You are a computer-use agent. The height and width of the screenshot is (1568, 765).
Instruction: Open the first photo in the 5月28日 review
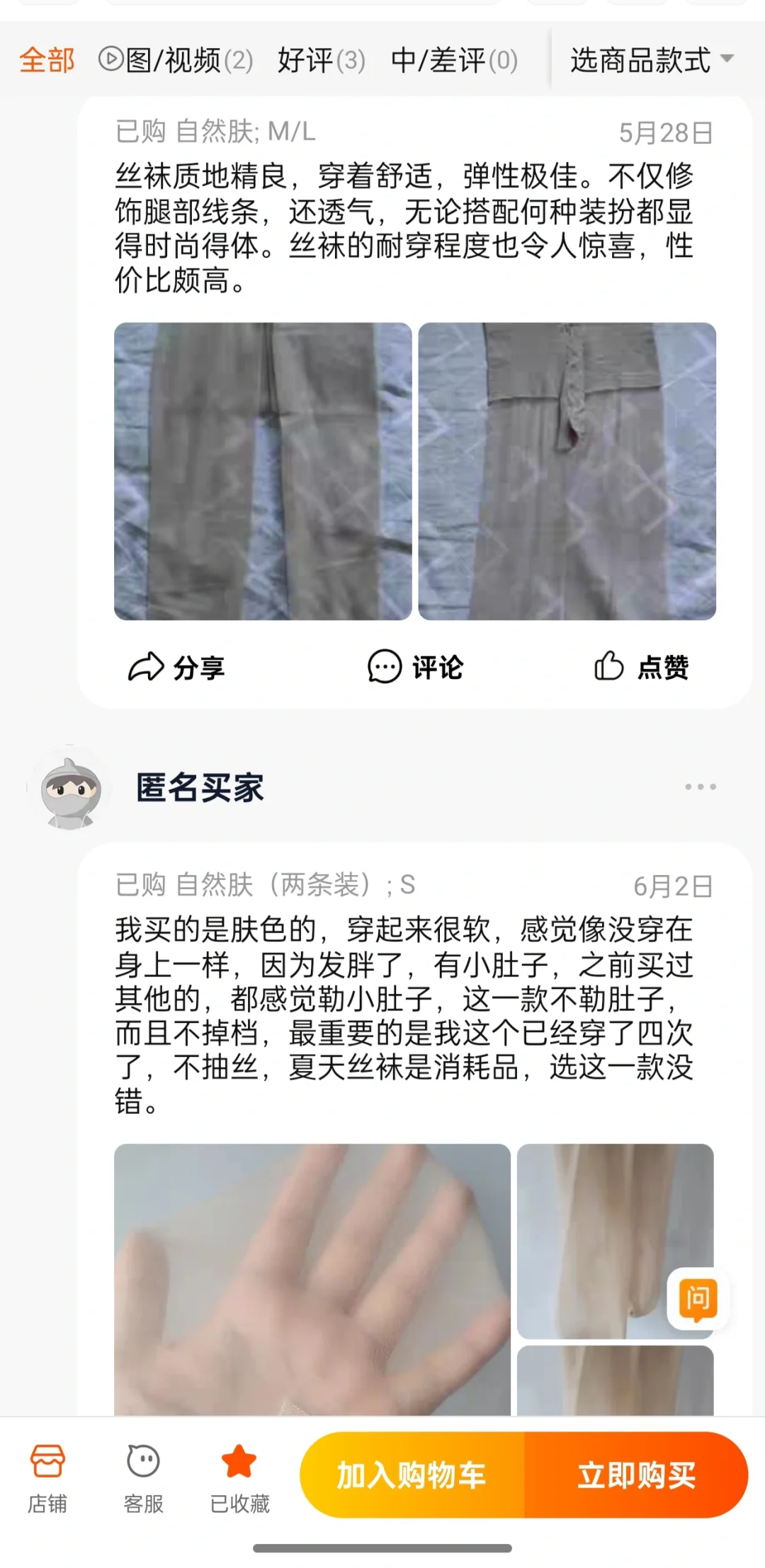click(x=263, y=471)
